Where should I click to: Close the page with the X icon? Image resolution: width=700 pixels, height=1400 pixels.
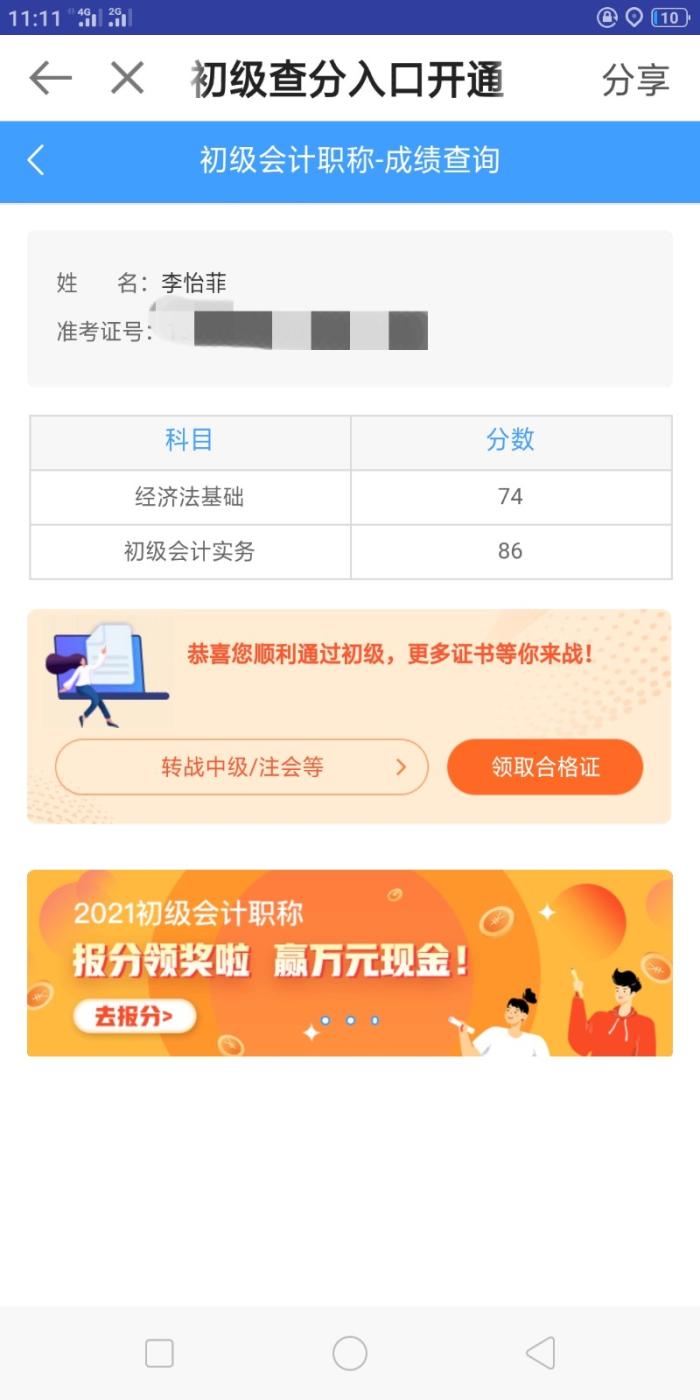coord(127,78)
